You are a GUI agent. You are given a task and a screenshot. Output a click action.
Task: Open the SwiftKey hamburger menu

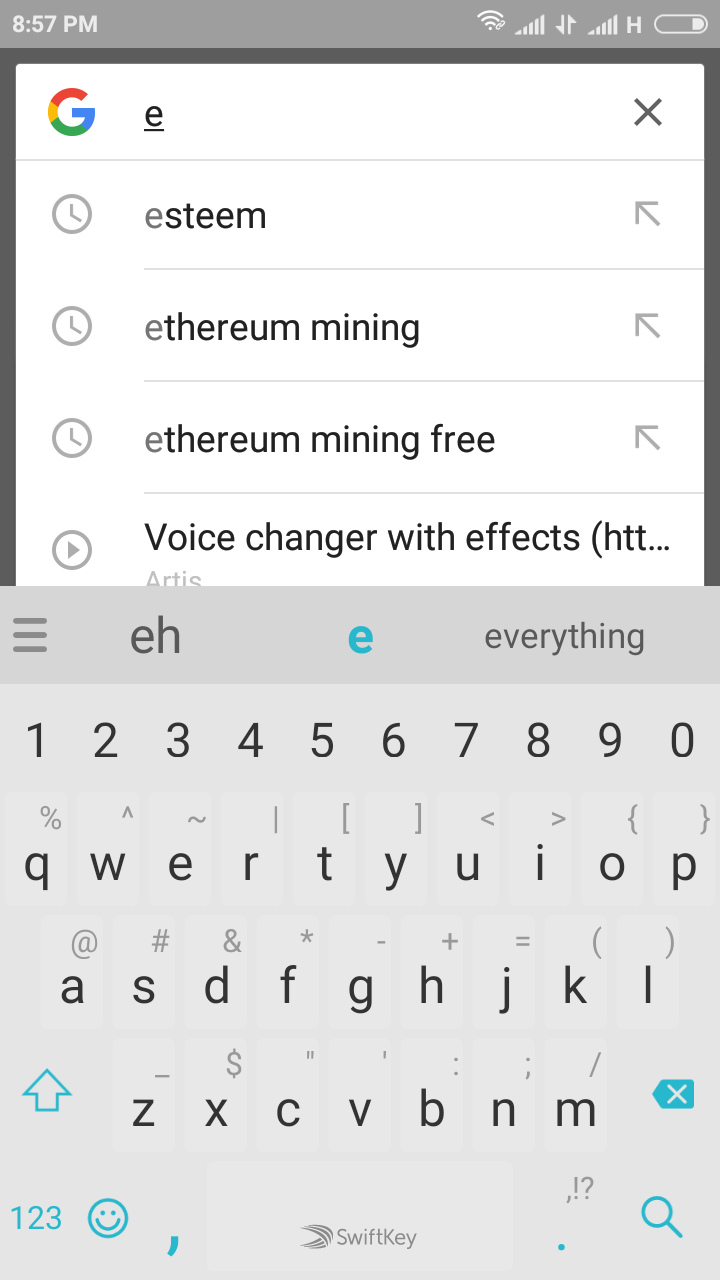click(30, 636)
